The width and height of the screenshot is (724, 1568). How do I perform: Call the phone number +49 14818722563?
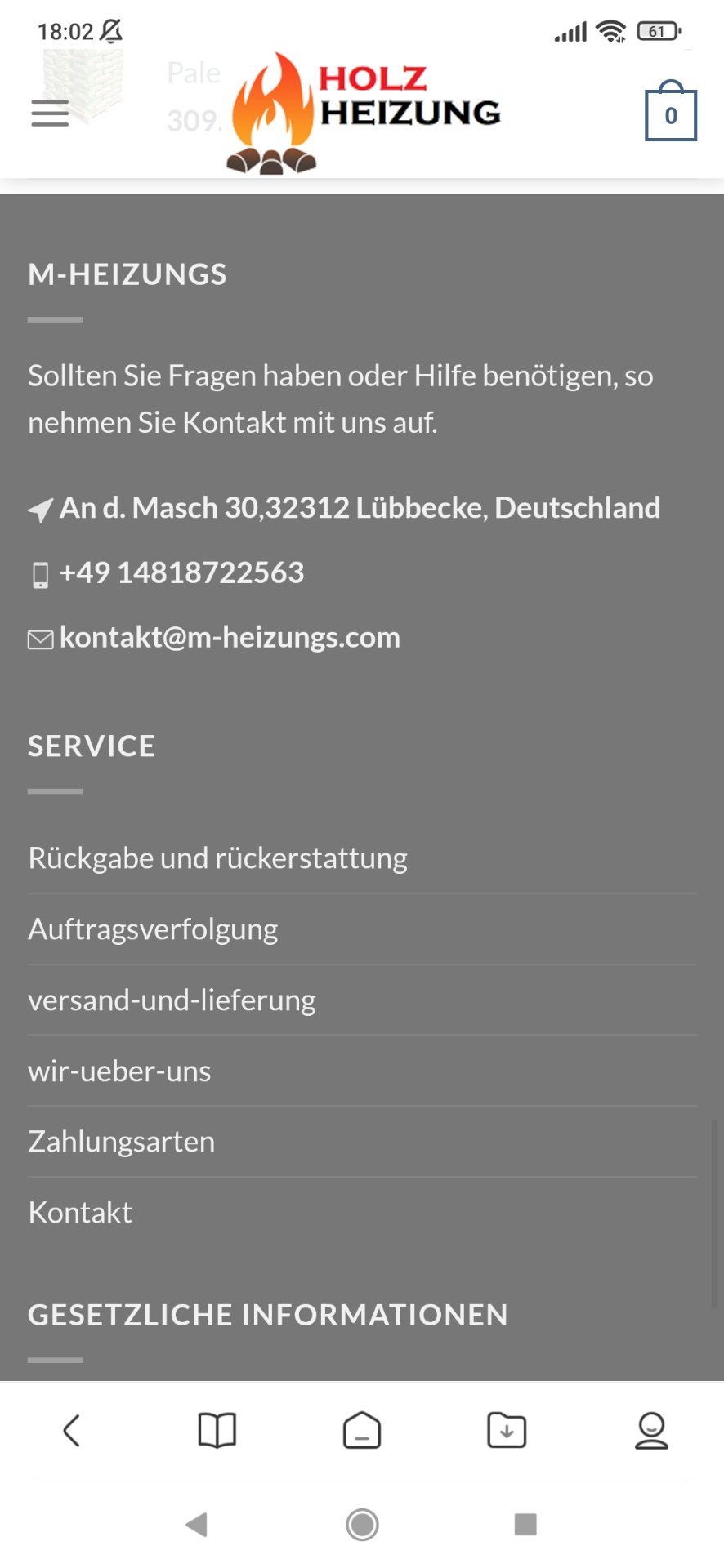point(181,572)
